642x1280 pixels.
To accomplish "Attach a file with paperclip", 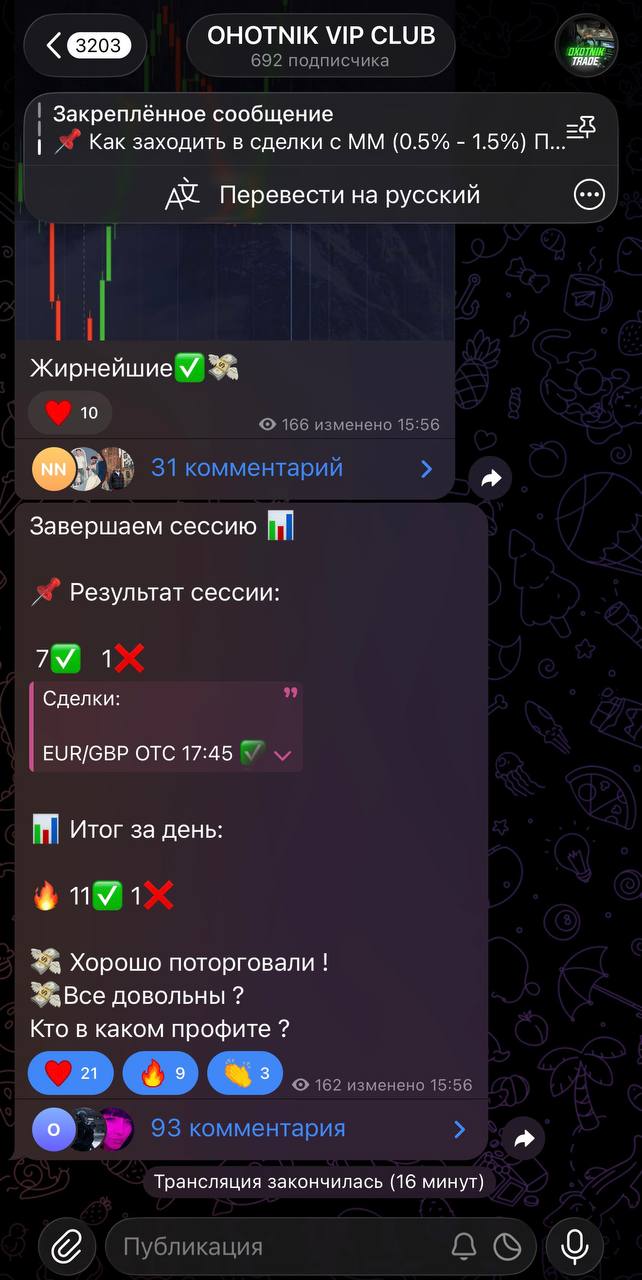I will 67,1246.
